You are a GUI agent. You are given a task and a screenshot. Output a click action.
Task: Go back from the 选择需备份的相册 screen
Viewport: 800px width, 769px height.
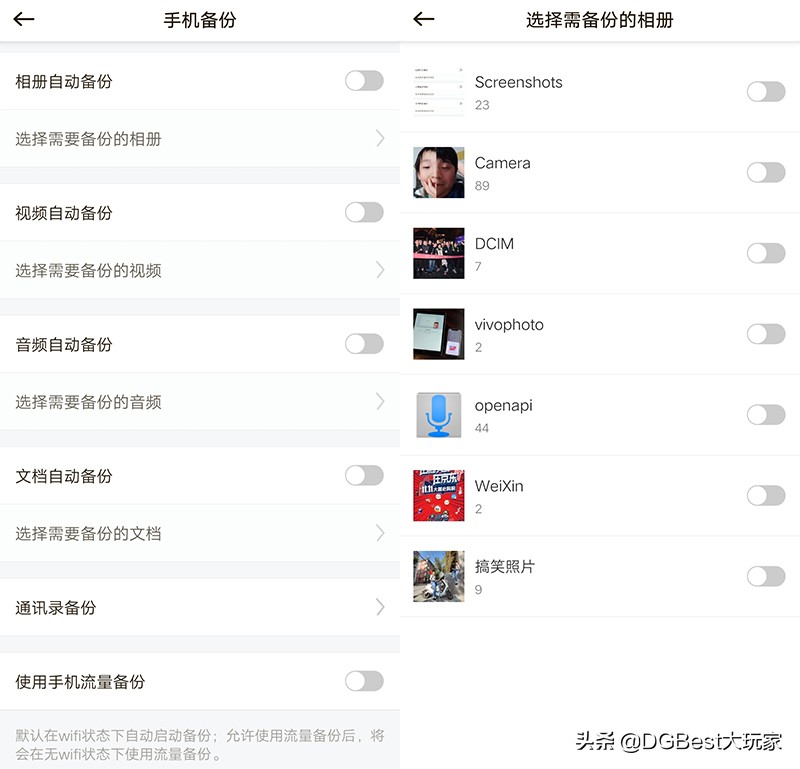(x=424, y=20)
